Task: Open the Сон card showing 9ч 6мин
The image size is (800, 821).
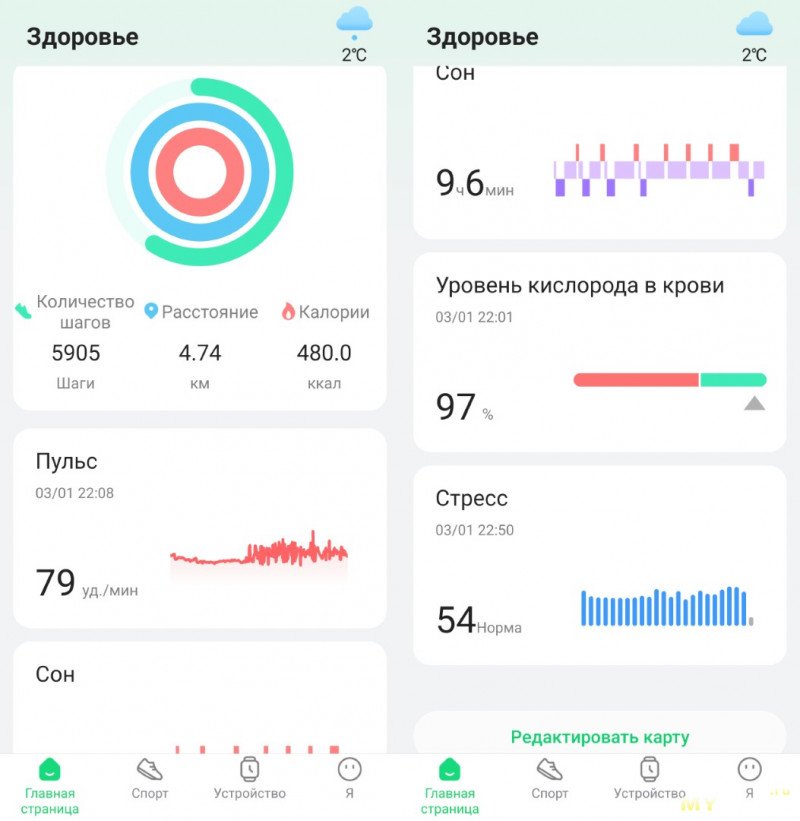Action: (599, 155)
